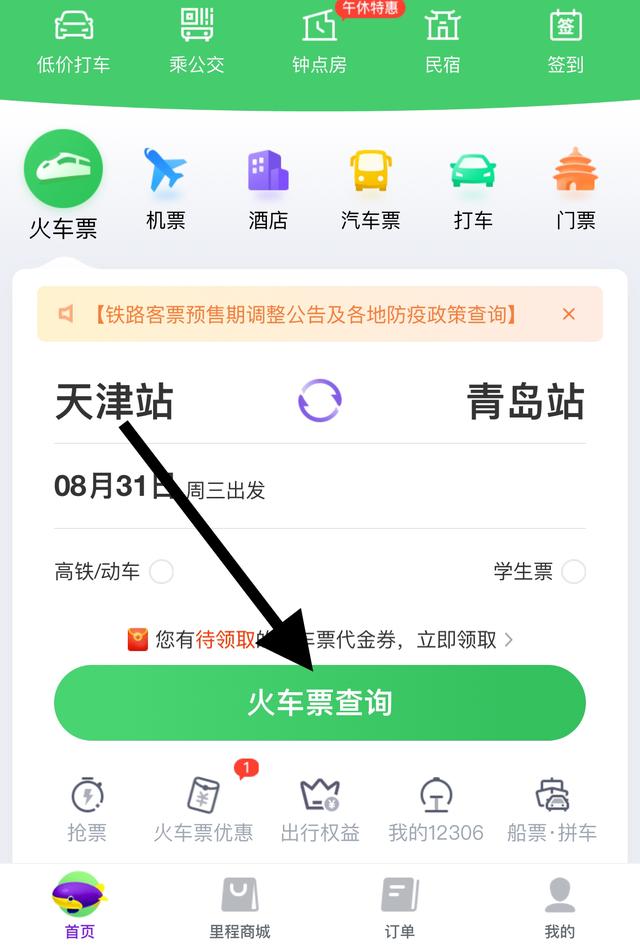Tap 火车票查询 search button
This screenshot has height=951, width=640.
[320, 703]
